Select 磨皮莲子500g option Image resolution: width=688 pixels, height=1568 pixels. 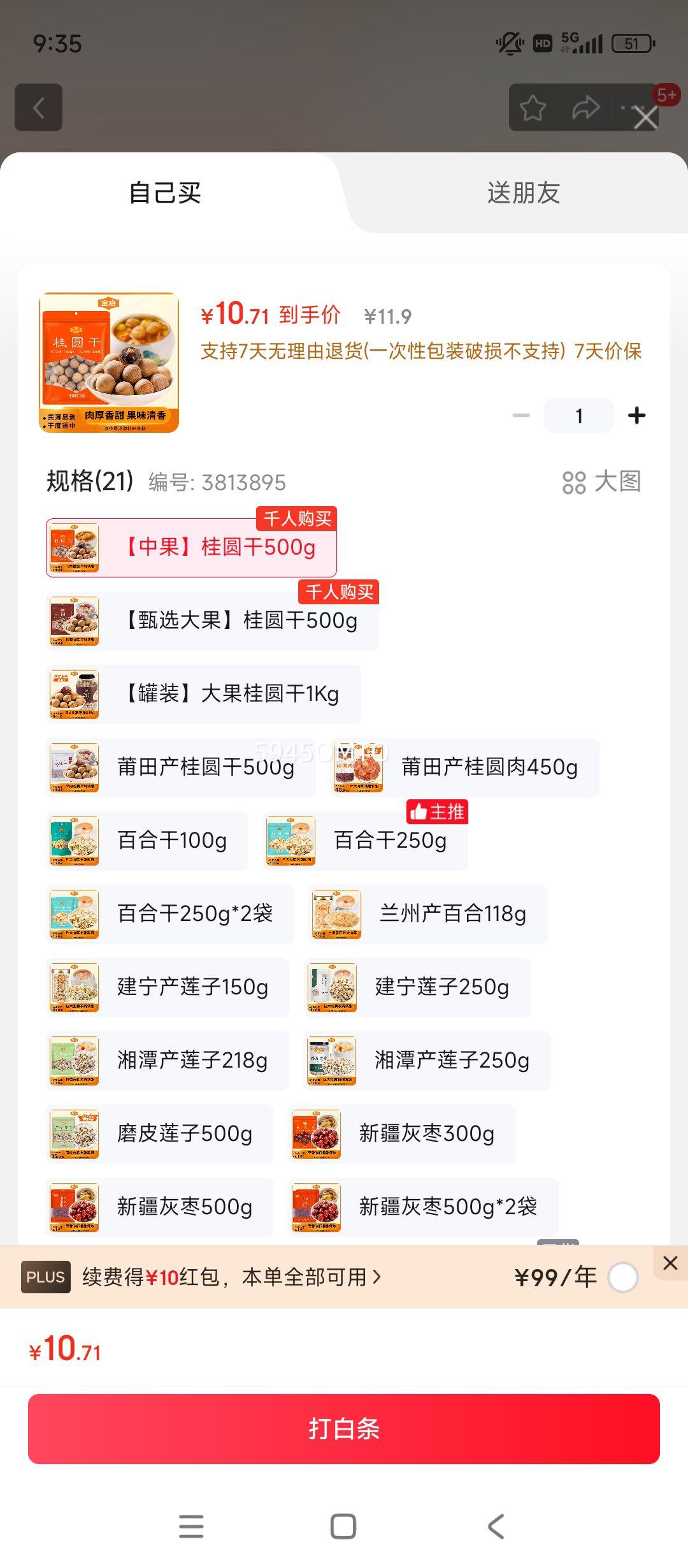pyautogui.click(x=159, y=1134)
